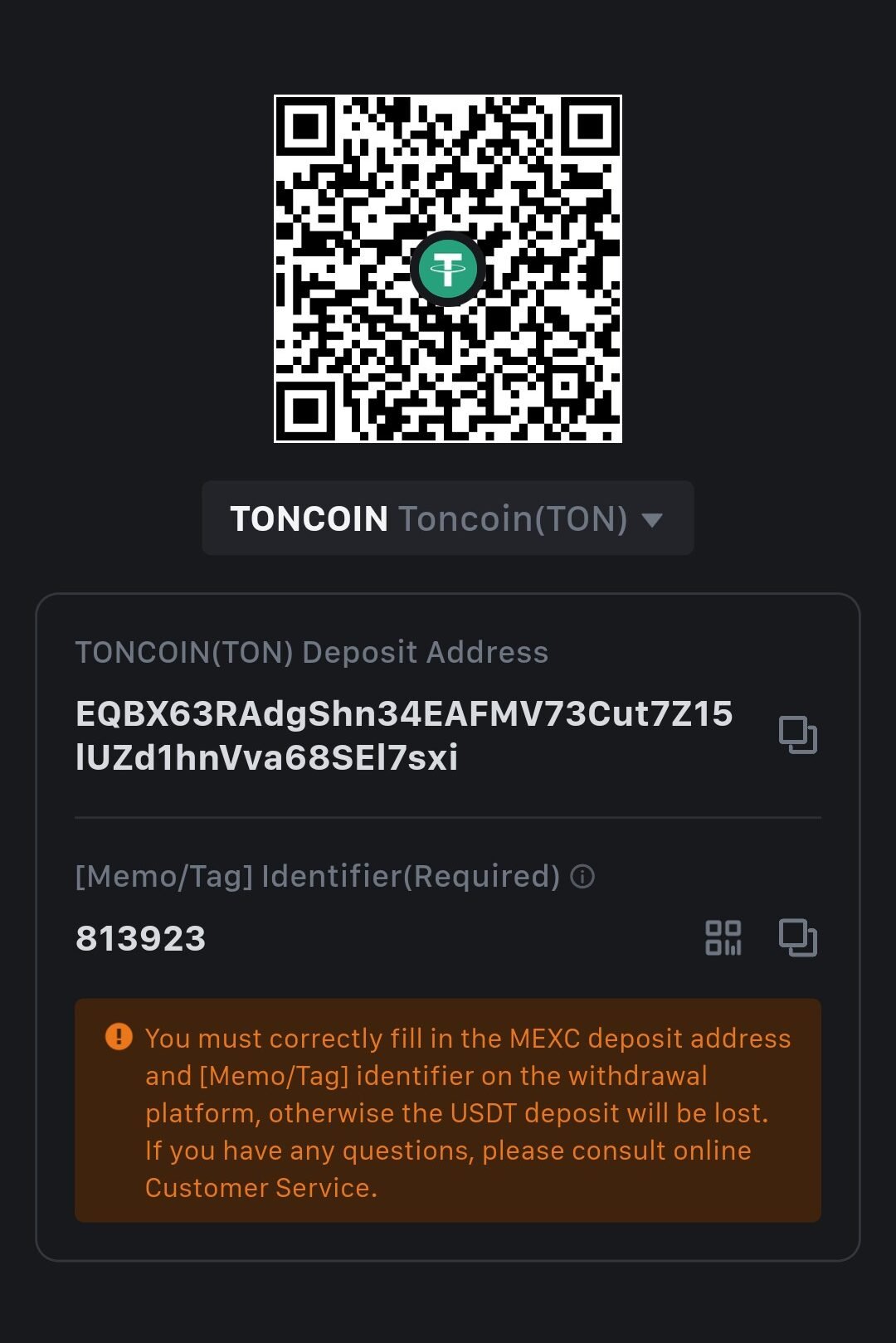Screen dimensions: 896x1343
Task: Copy the Memo/Tag identifier 813923
Action: (797, 938)
